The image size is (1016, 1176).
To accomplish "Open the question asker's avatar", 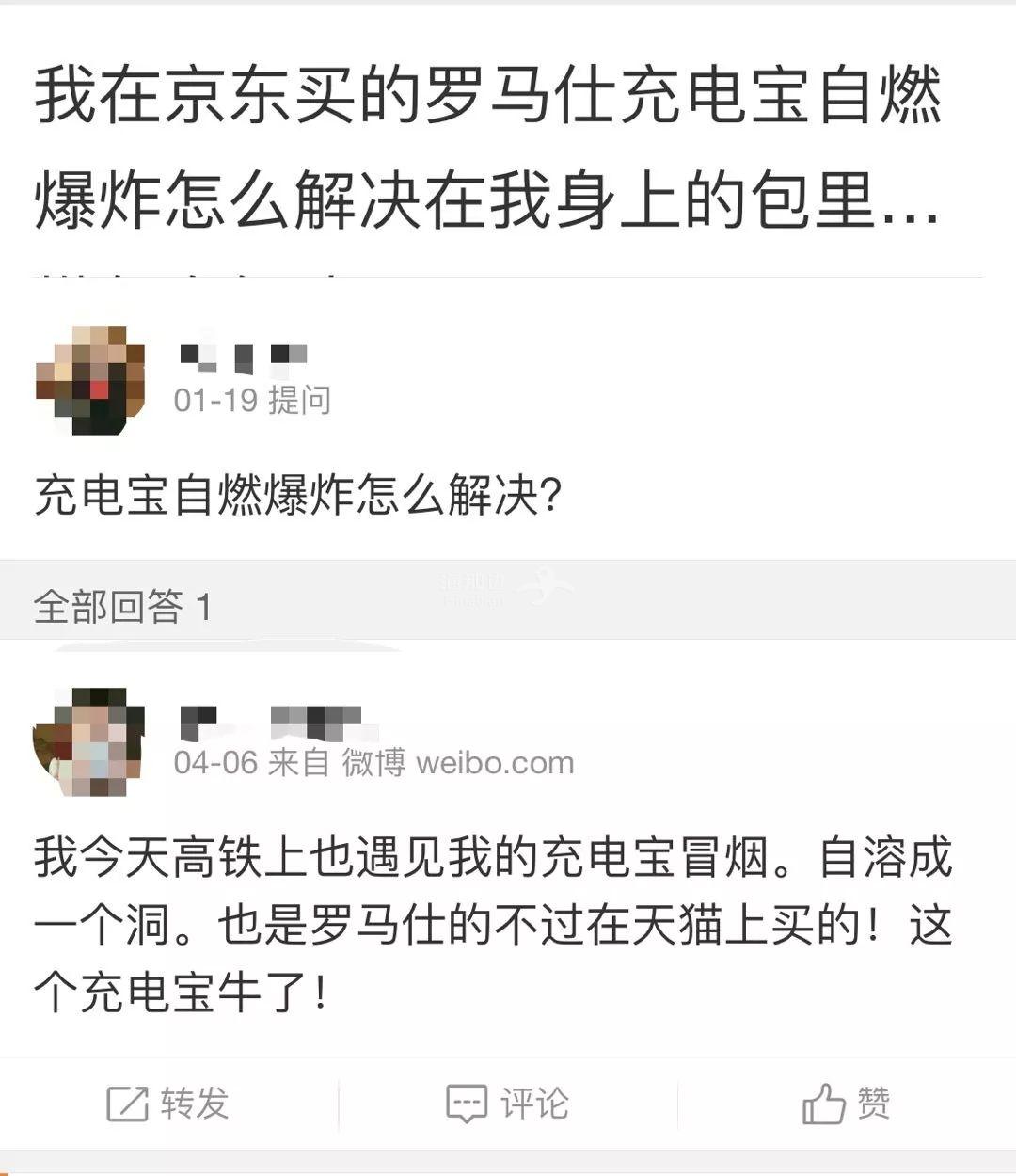I will (90, 380).
